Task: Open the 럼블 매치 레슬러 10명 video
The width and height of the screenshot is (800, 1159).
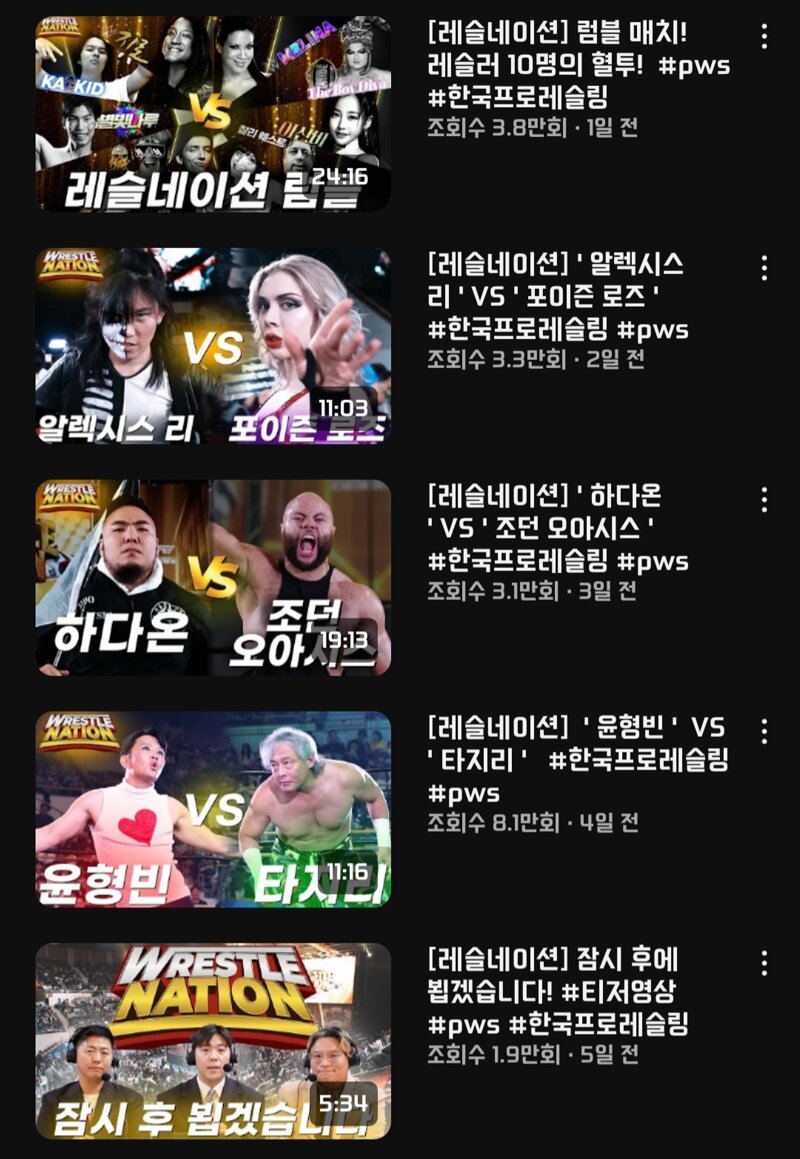Action: [x=213, y=113]
